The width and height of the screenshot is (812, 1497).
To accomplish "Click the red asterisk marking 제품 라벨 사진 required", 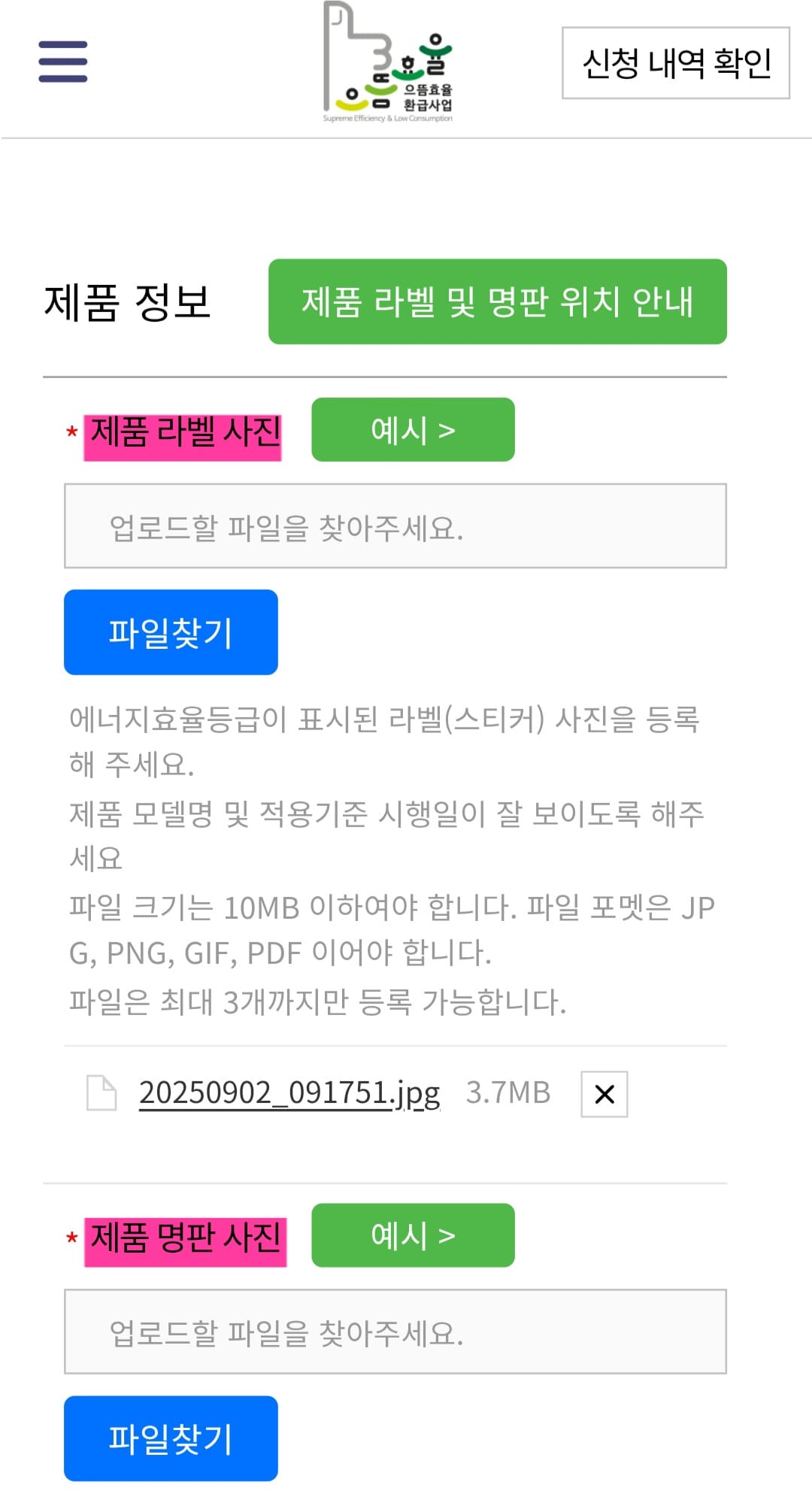I will click(x=70, y=432).
